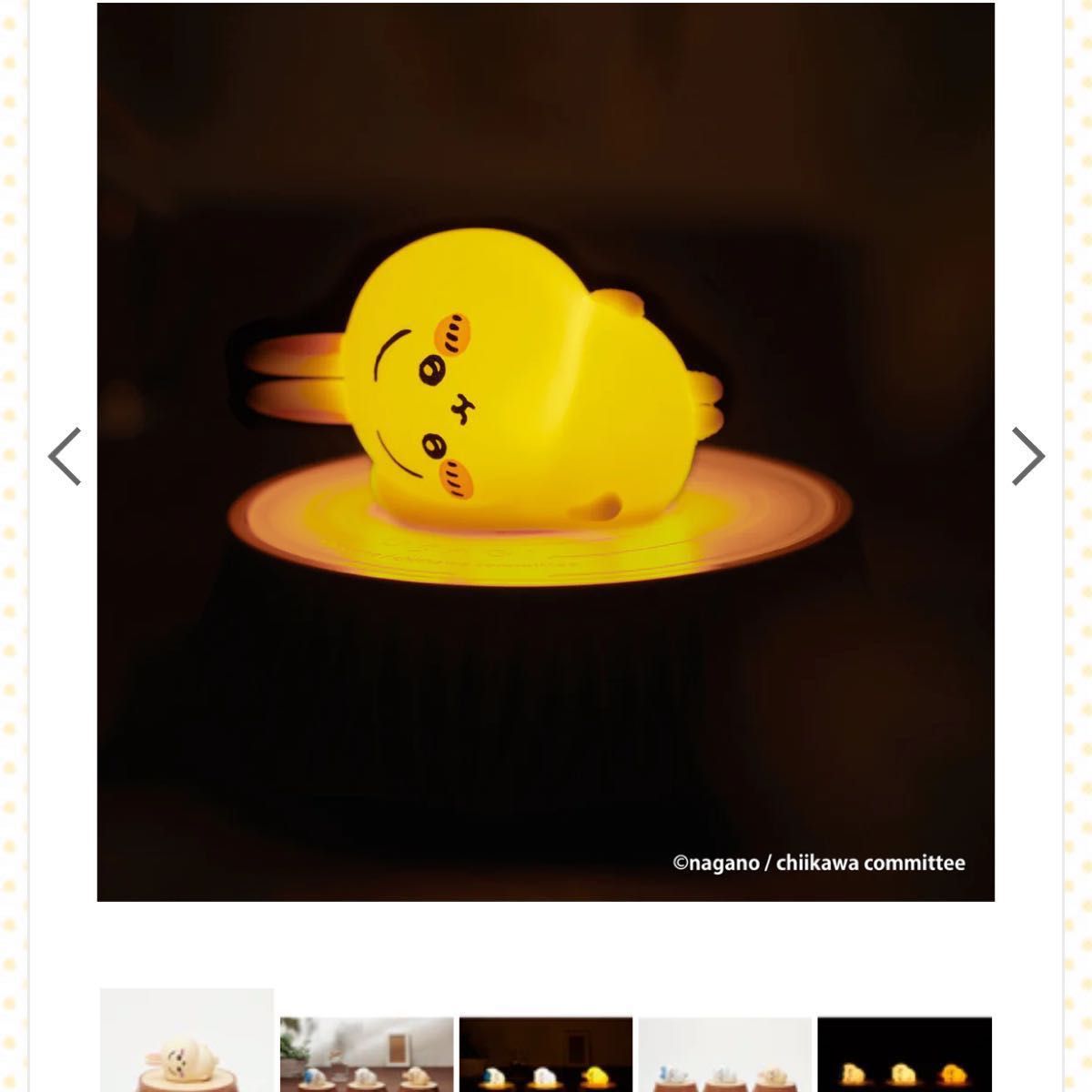Select the thumbnail of three lit lamps in a dark room
The height and width of the screenshot is (1092, 1092).
(x=546, y=1054)
